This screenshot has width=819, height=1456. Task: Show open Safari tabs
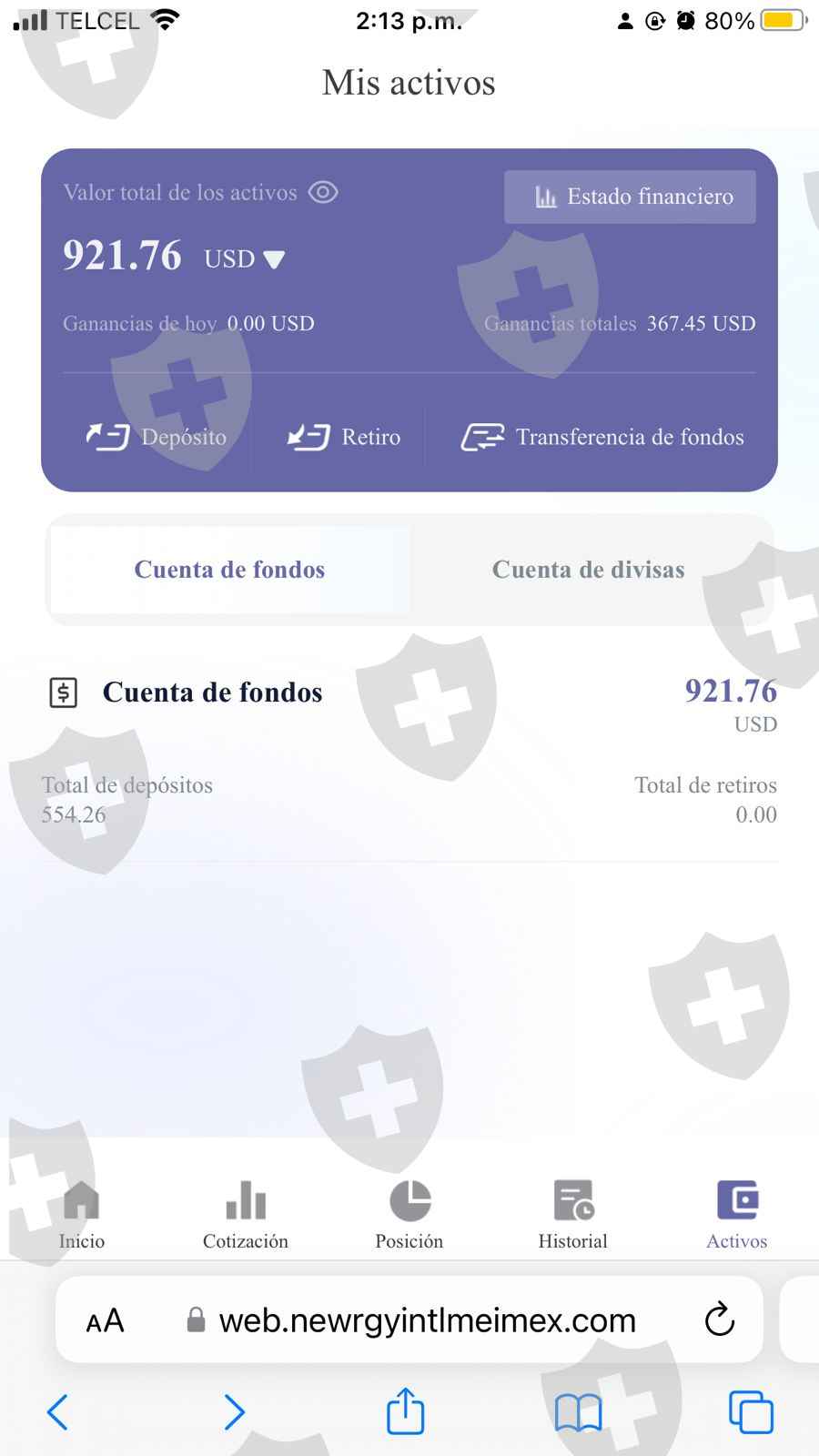[751, 1412]
